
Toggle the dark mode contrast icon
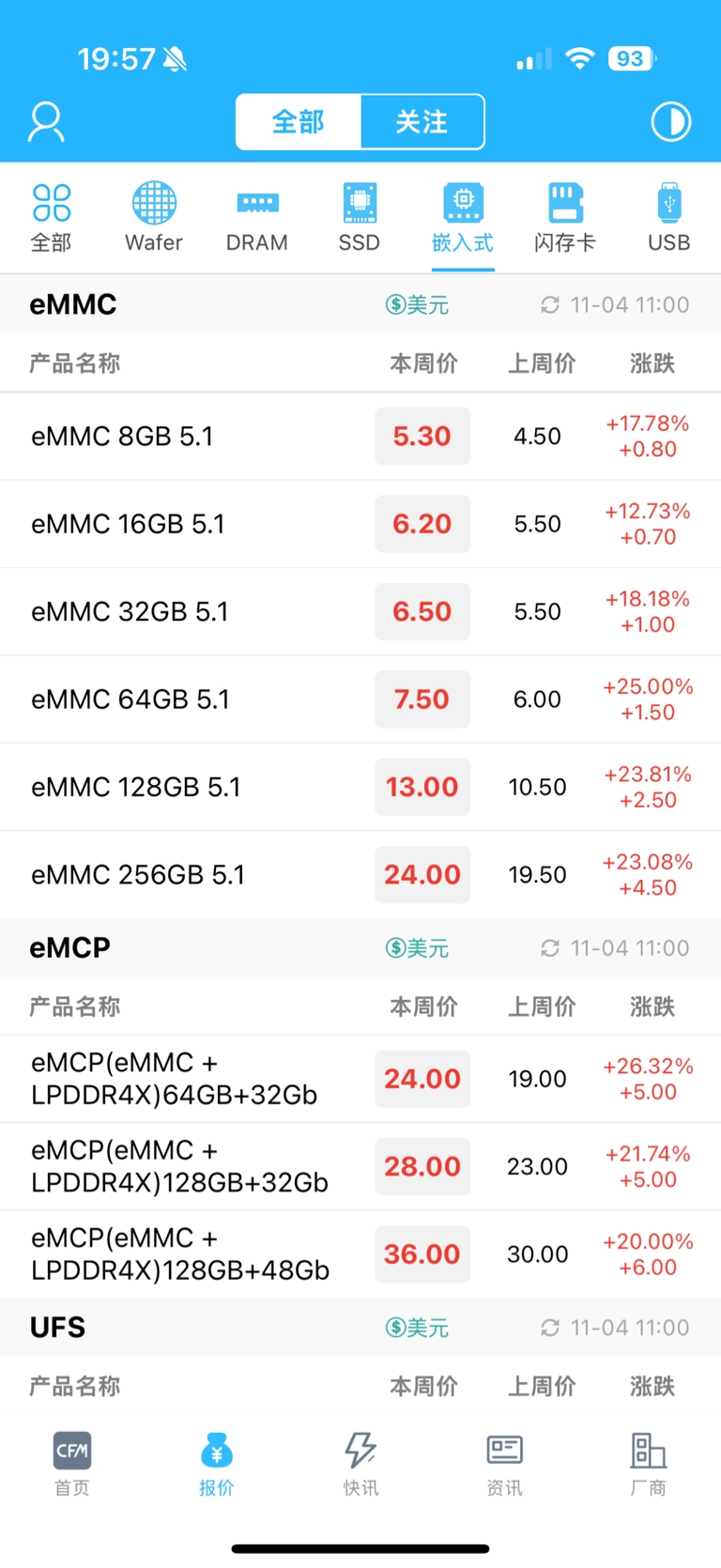(670, 122)
